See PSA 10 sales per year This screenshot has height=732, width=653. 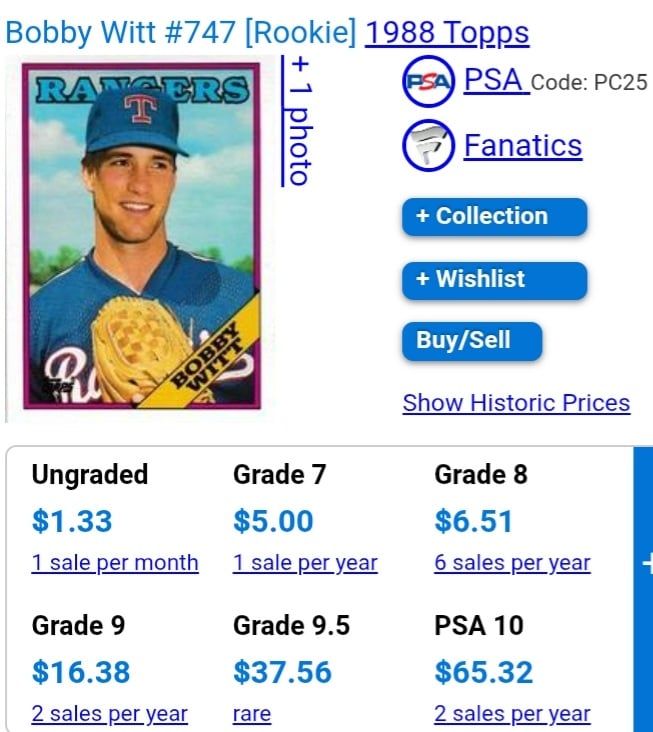[512, 714]
